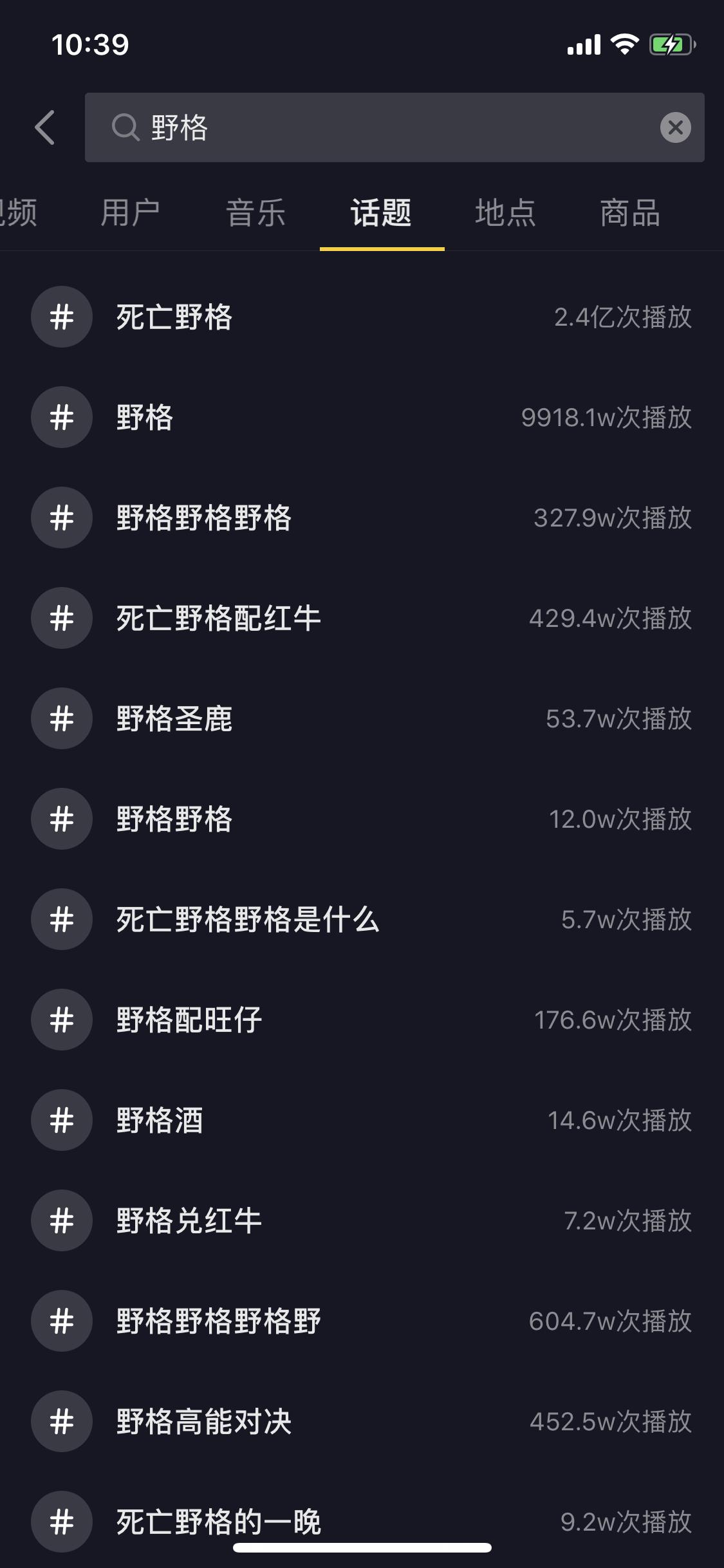Tap the back chevron arrow
Screen dimensions: 724x1568
(x=44, y=127)
